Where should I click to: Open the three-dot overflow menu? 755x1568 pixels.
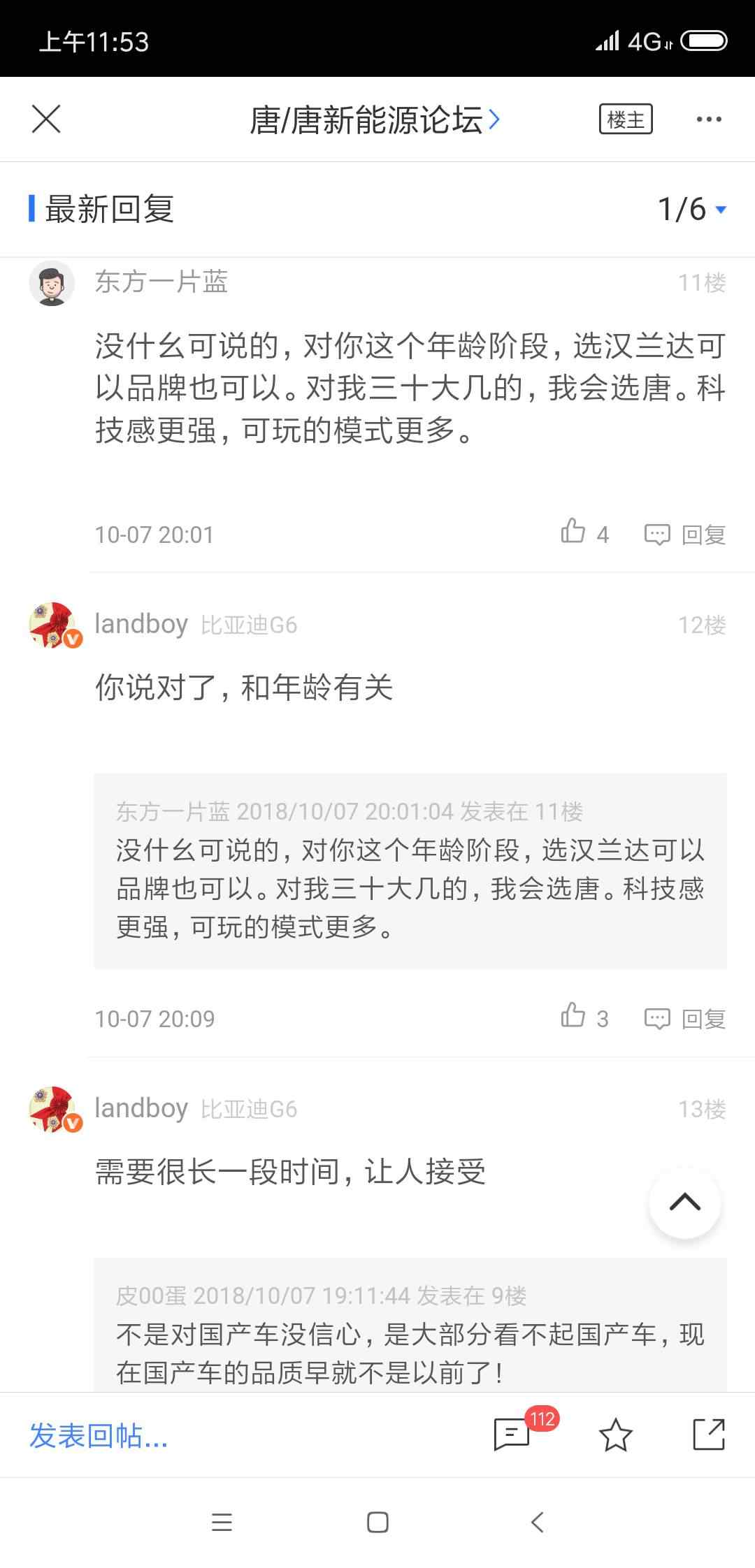[x=709, y=119]
